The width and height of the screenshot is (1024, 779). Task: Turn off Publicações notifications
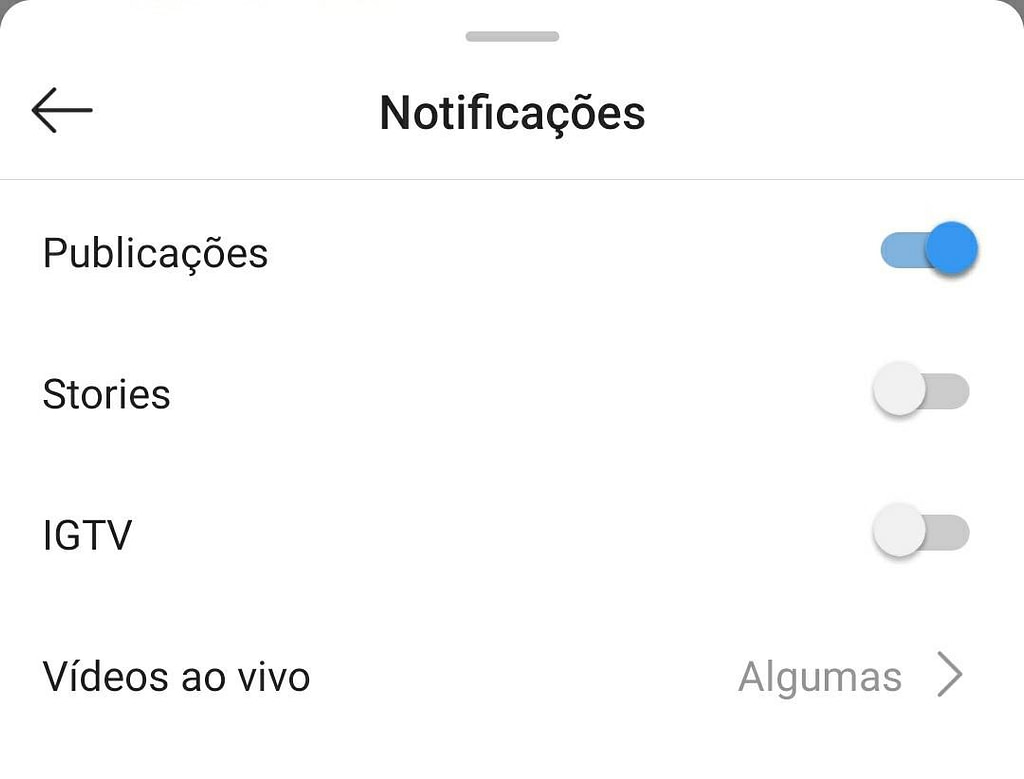[x=928, y=249]
